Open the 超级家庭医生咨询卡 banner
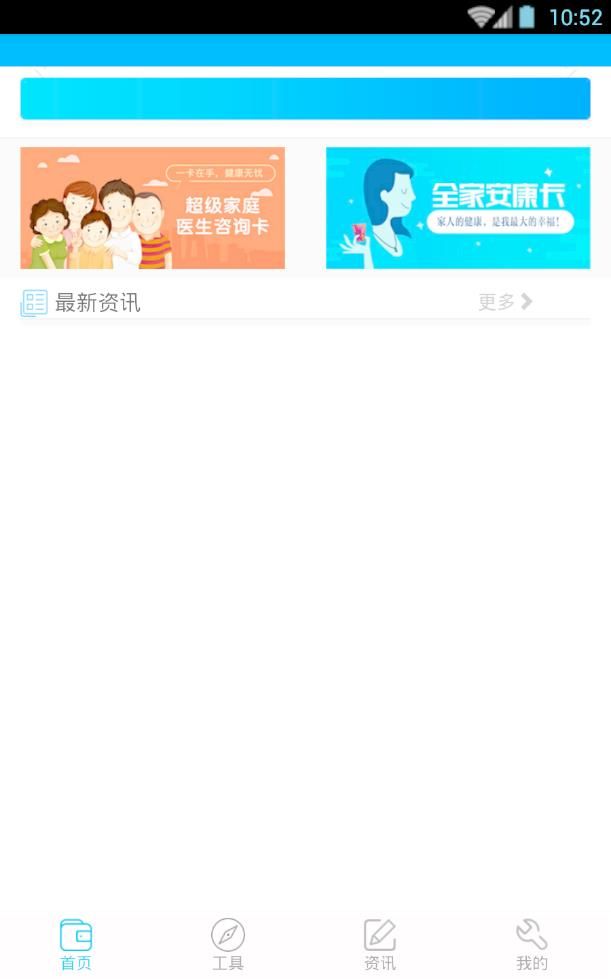 152,208
